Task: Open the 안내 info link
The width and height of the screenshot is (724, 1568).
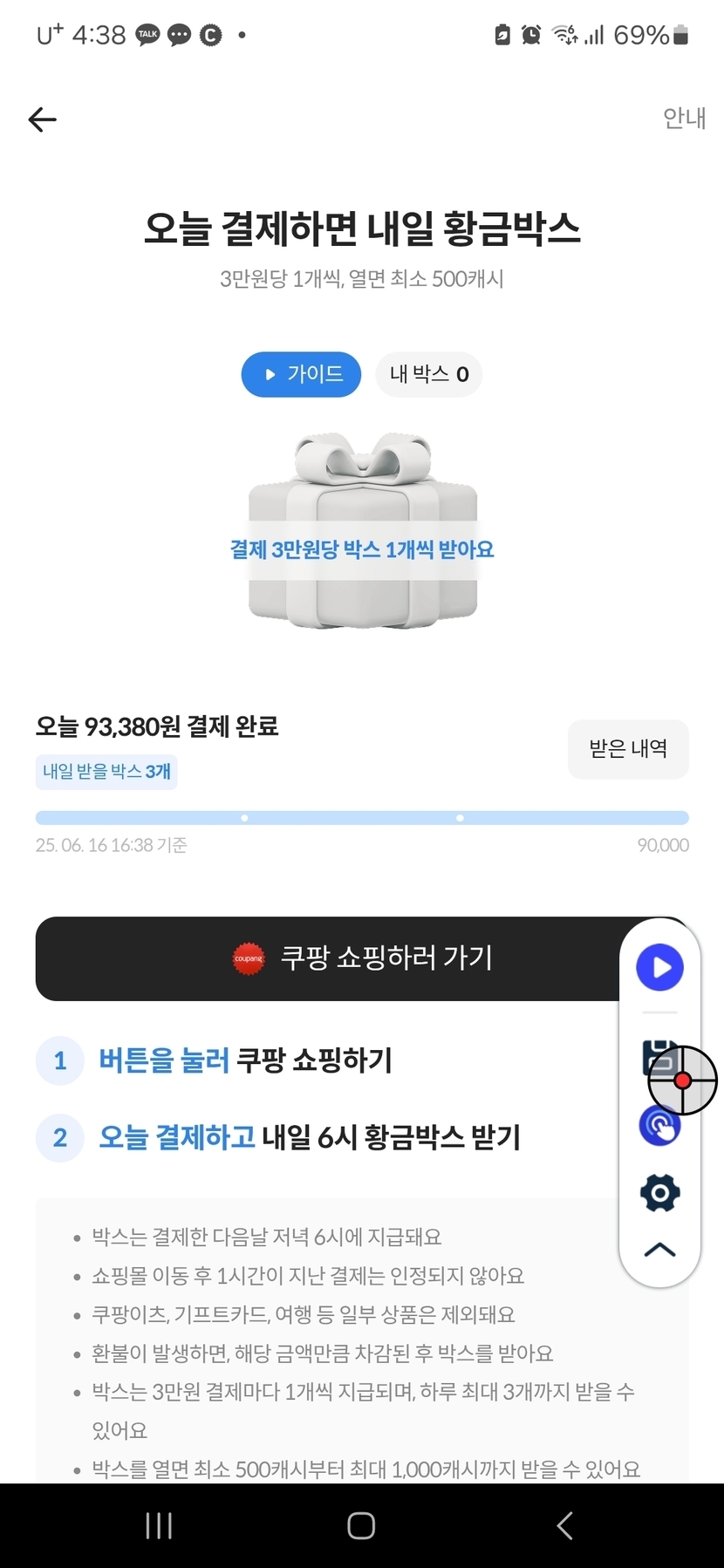Action: [x=684, y=118]
